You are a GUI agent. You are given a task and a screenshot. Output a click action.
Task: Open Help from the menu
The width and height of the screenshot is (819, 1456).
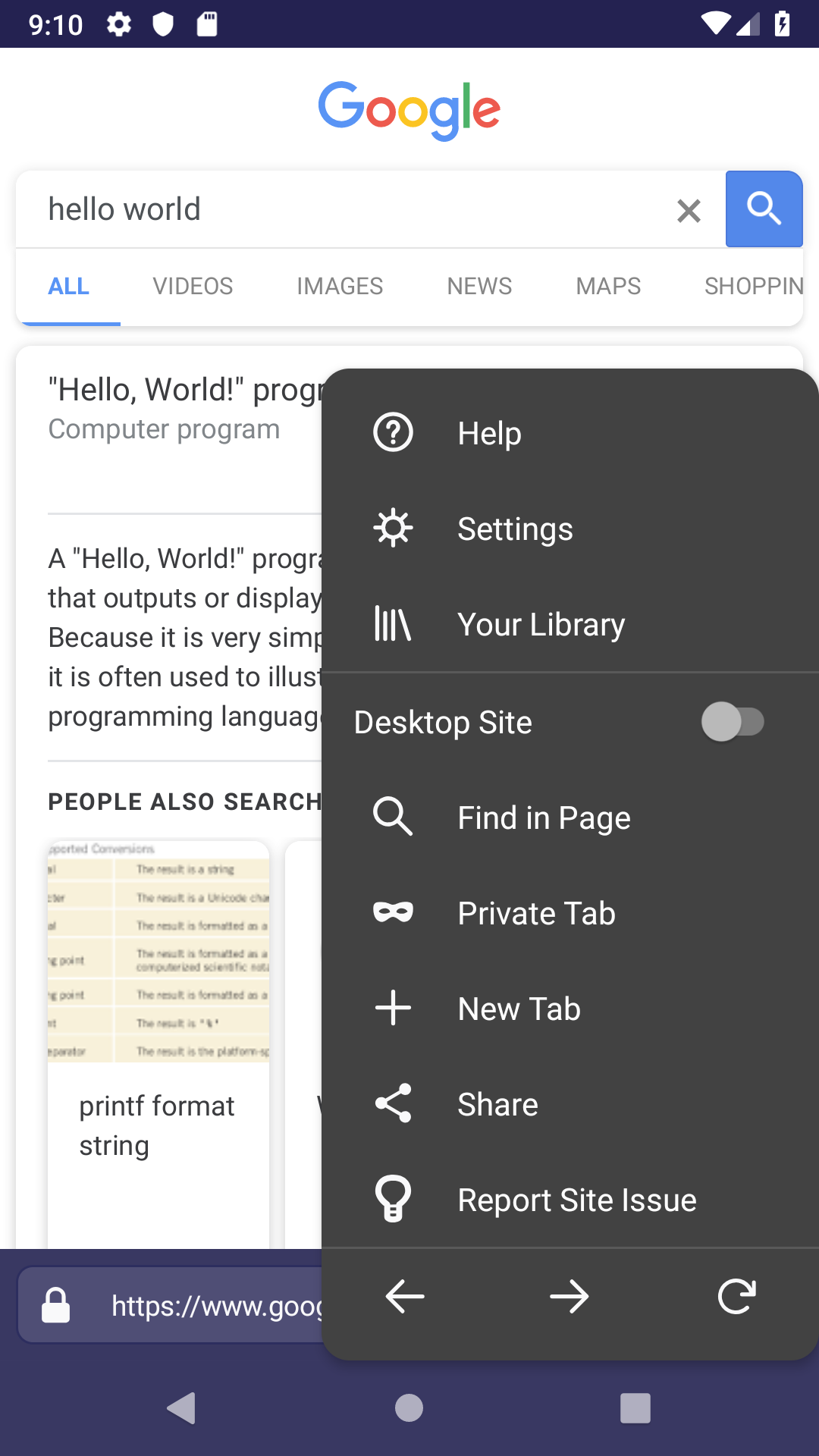[x=570, y=433]
